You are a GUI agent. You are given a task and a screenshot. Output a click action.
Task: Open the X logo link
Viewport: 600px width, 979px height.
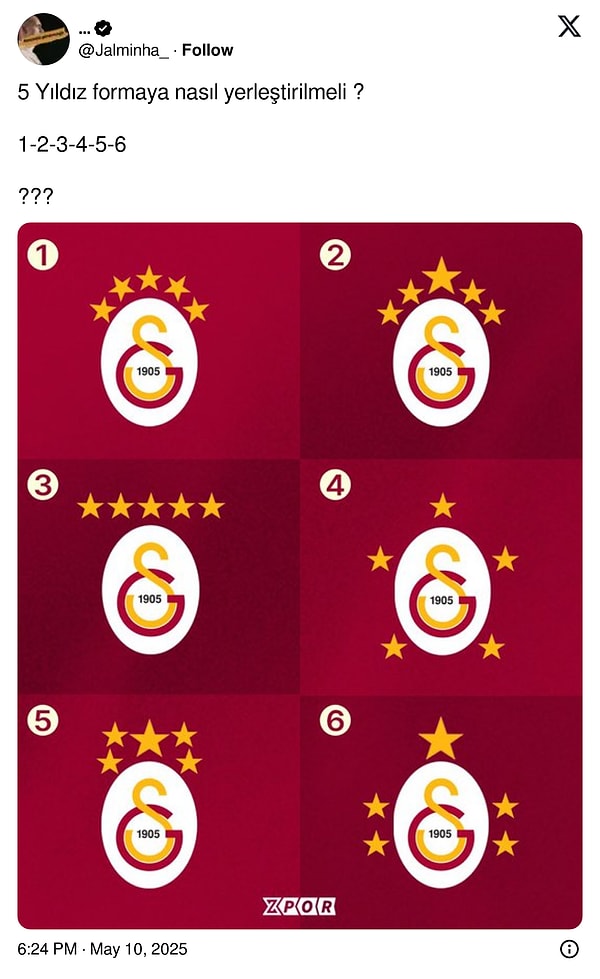568,27
